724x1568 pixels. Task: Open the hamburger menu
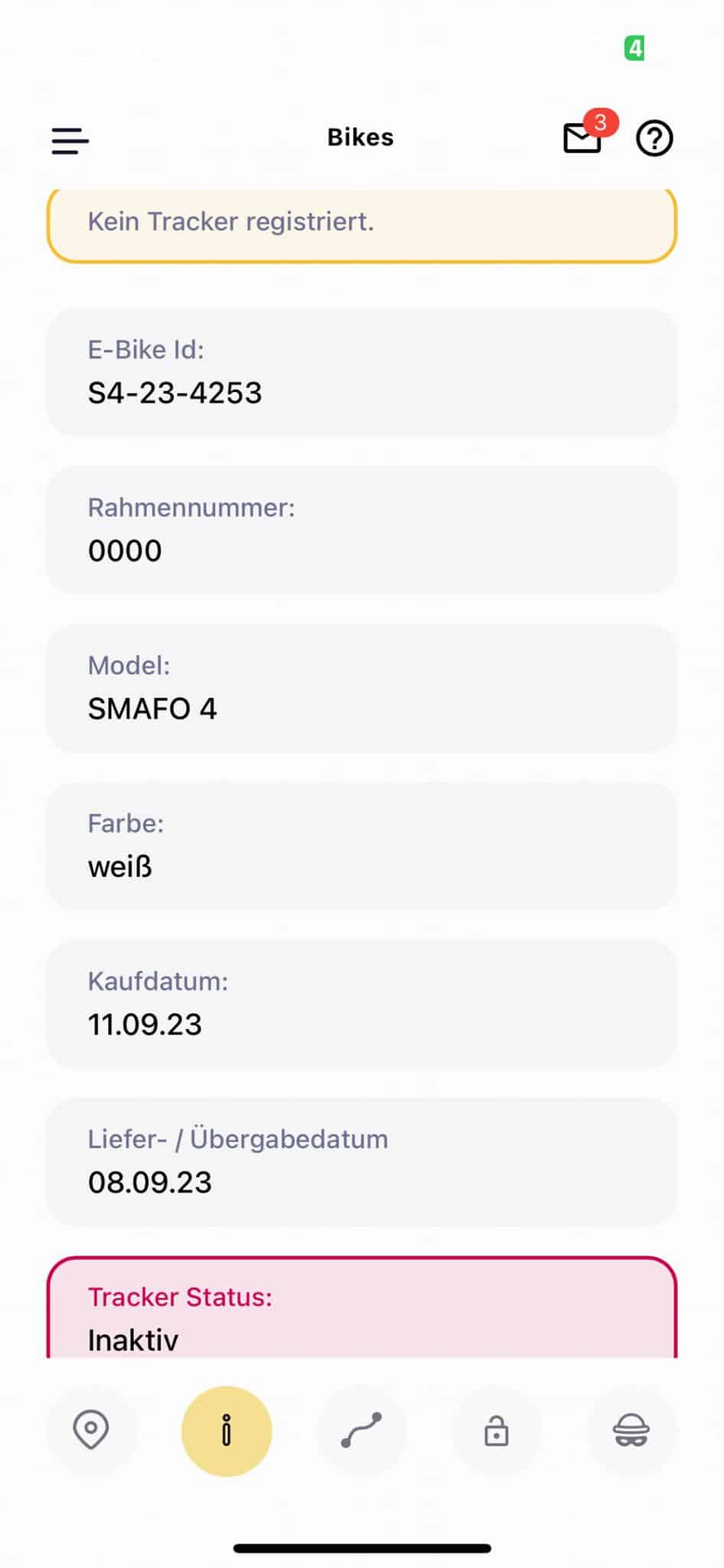pyautogui.click(x=70, y=141)
